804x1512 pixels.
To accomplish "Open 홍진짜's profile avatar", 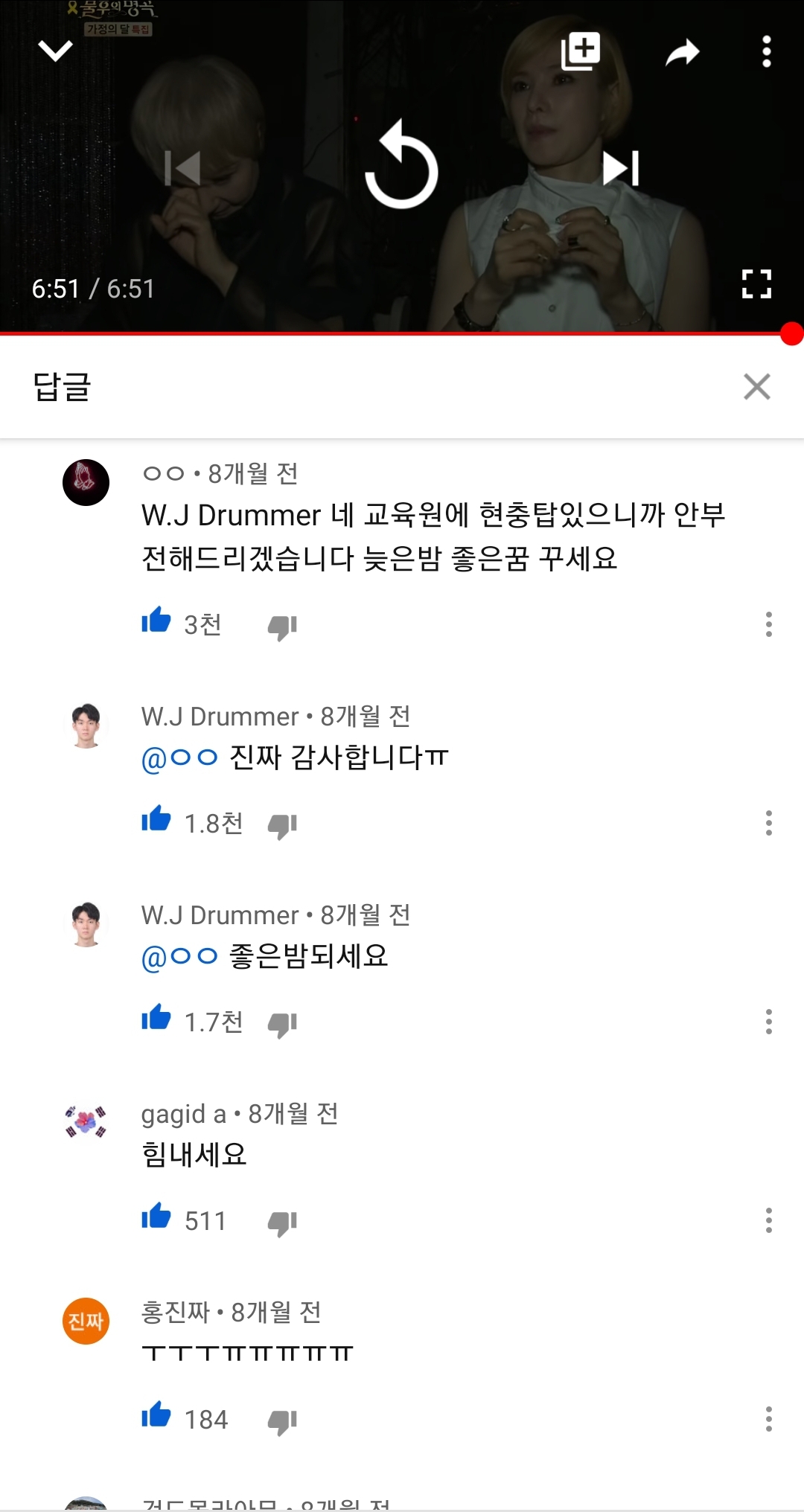I will 86,1322.
